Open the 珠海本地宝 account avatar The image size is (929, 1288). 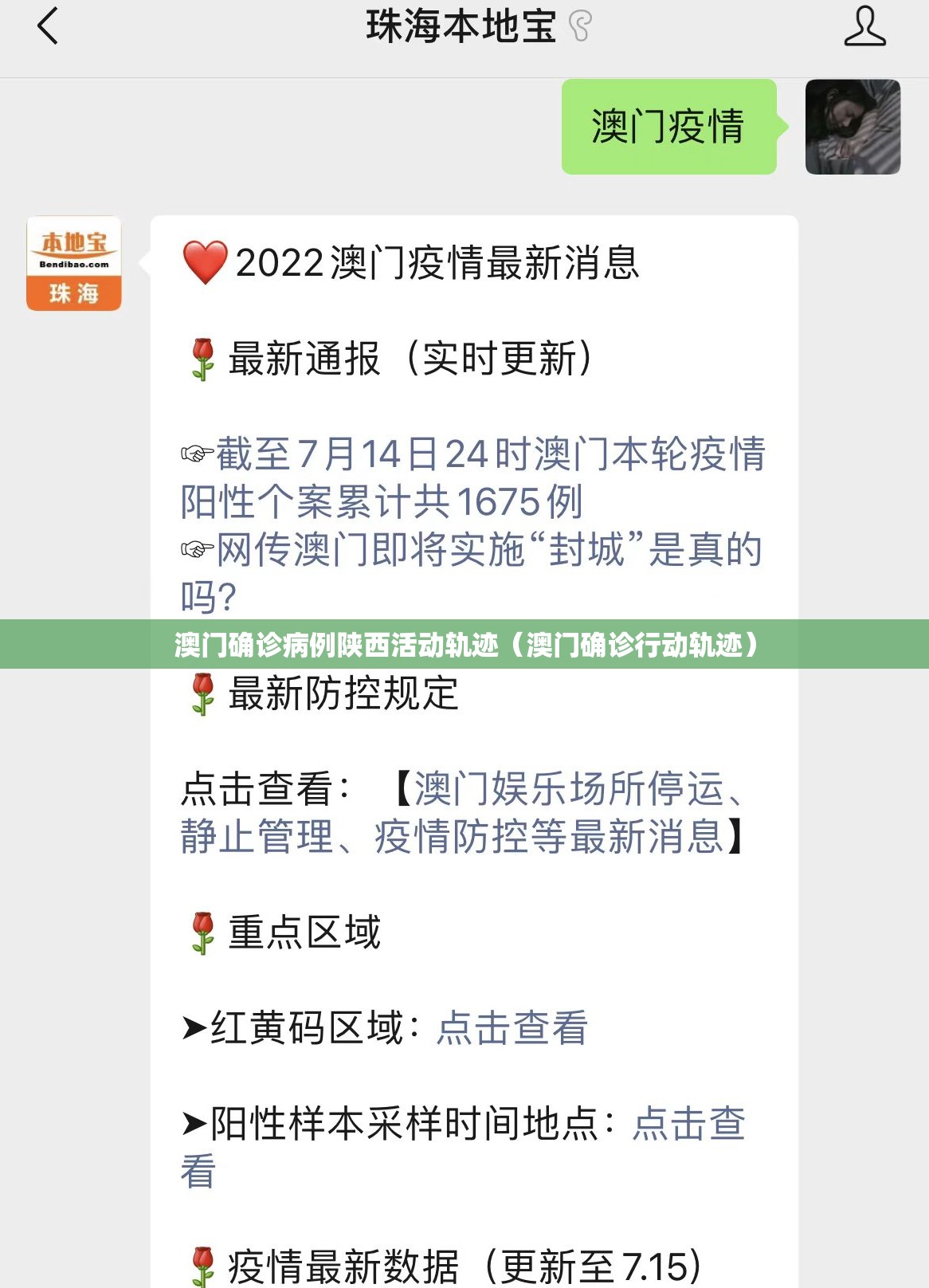tap(74, 264)
